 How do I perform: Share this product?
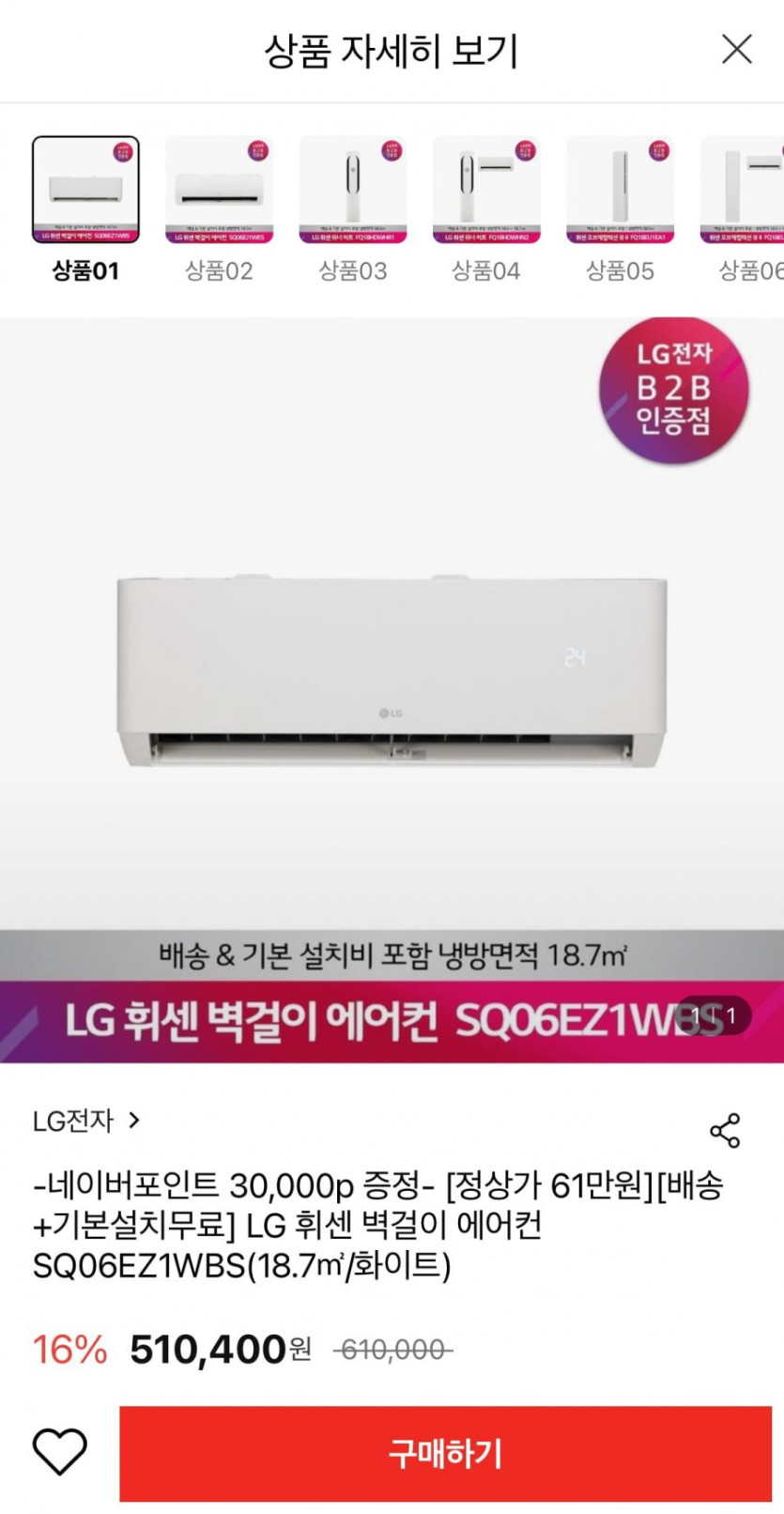coord(725,1131)
